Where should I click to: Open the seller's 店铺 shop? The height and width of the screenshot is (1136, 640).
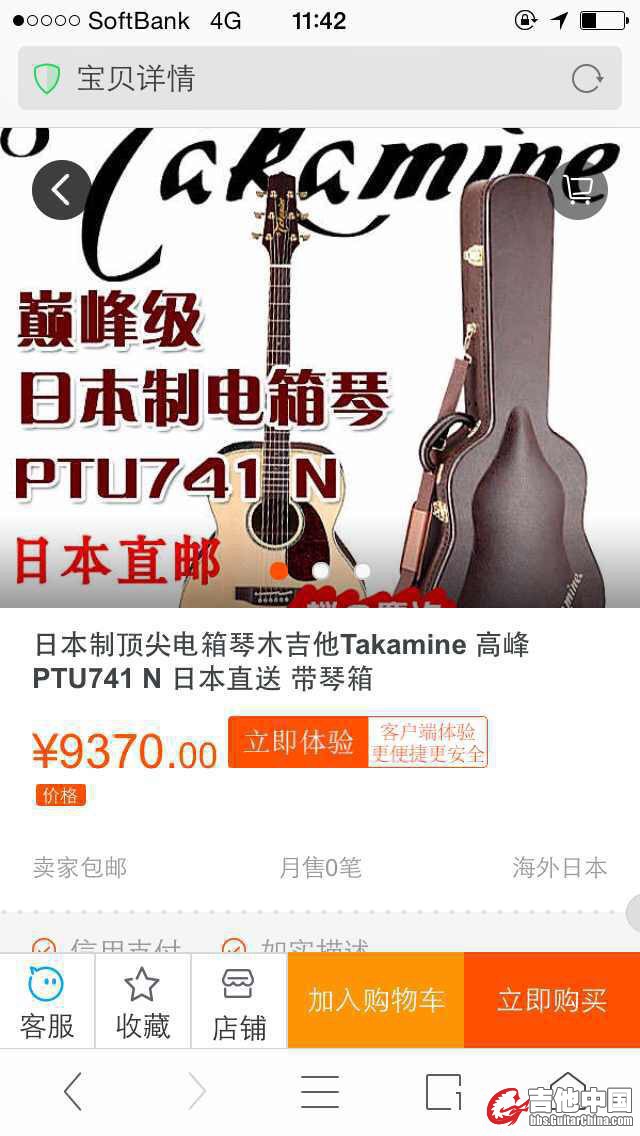click(x=239, y=1001)
